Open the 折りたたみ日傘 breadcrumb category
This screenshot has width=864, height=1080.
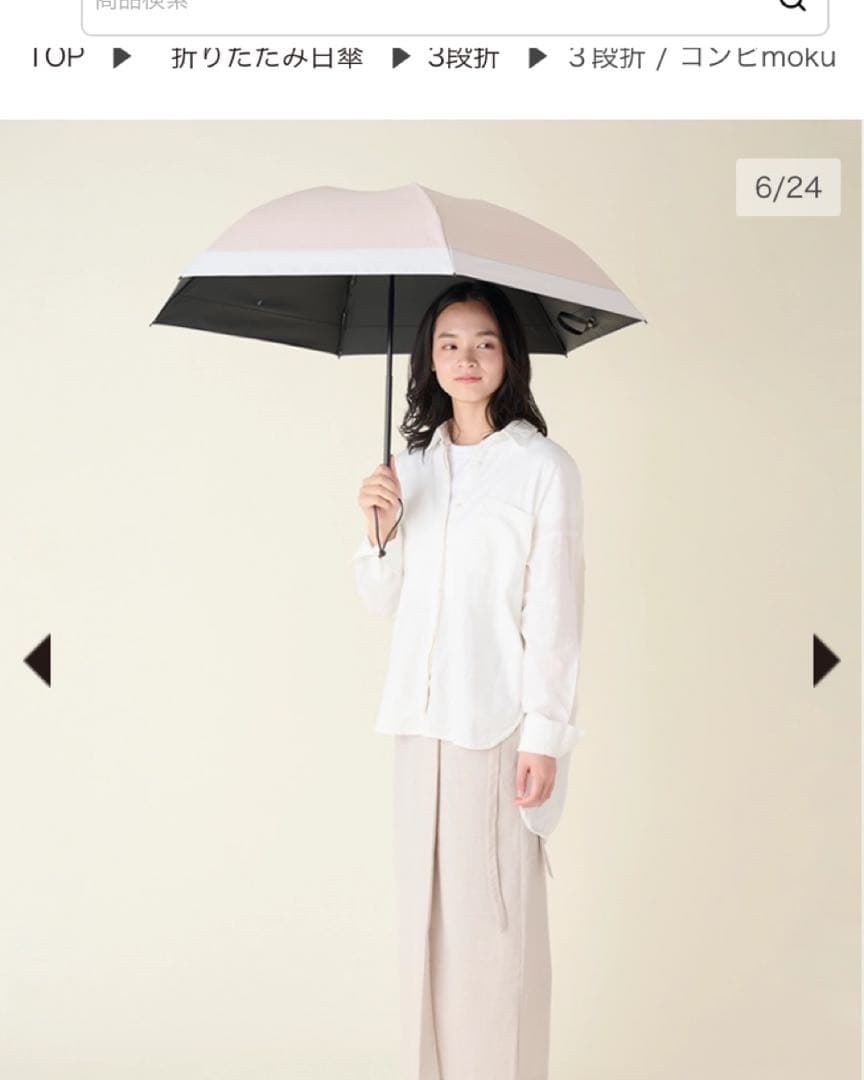266,57
